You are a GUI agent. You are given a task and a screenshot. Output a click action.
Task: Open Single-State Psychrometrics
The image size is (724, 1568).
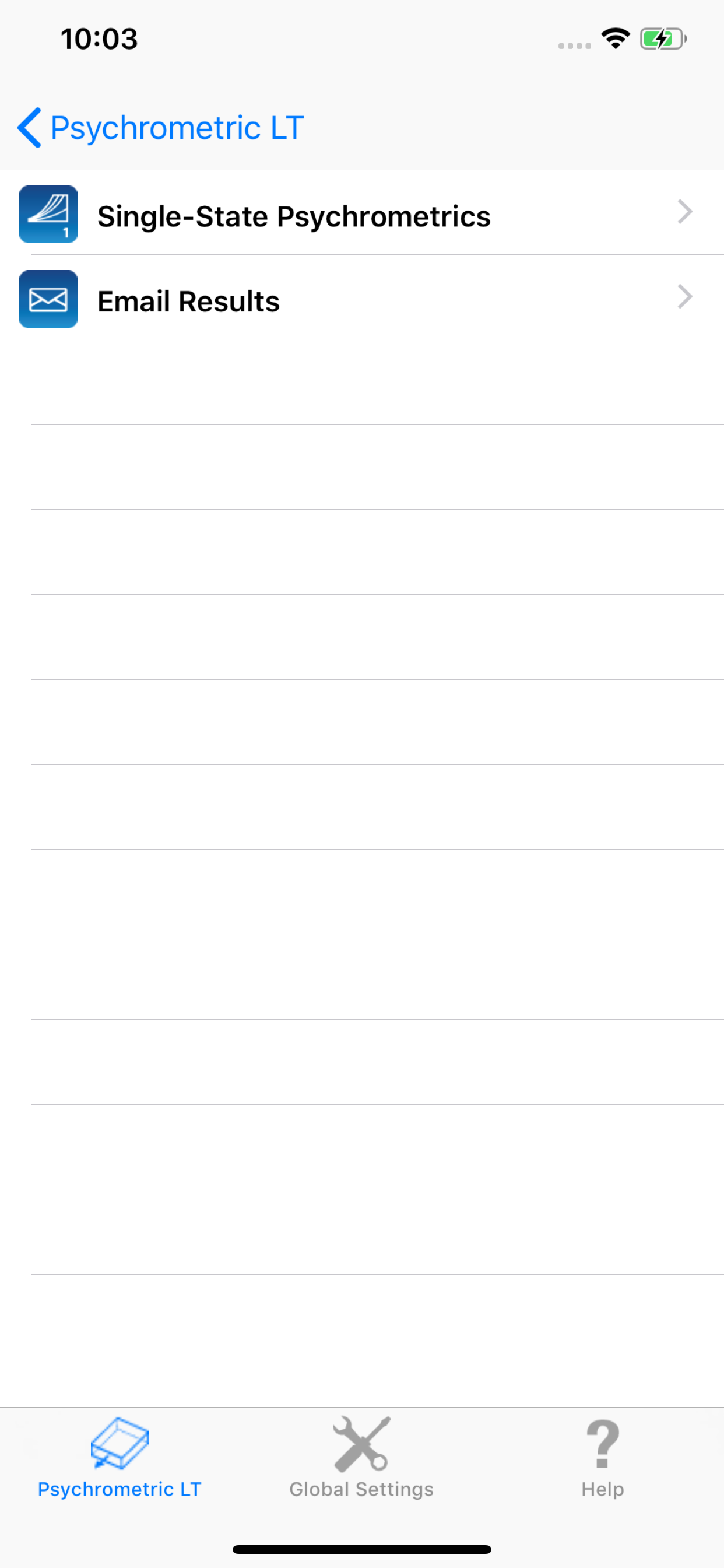[294, 215]
